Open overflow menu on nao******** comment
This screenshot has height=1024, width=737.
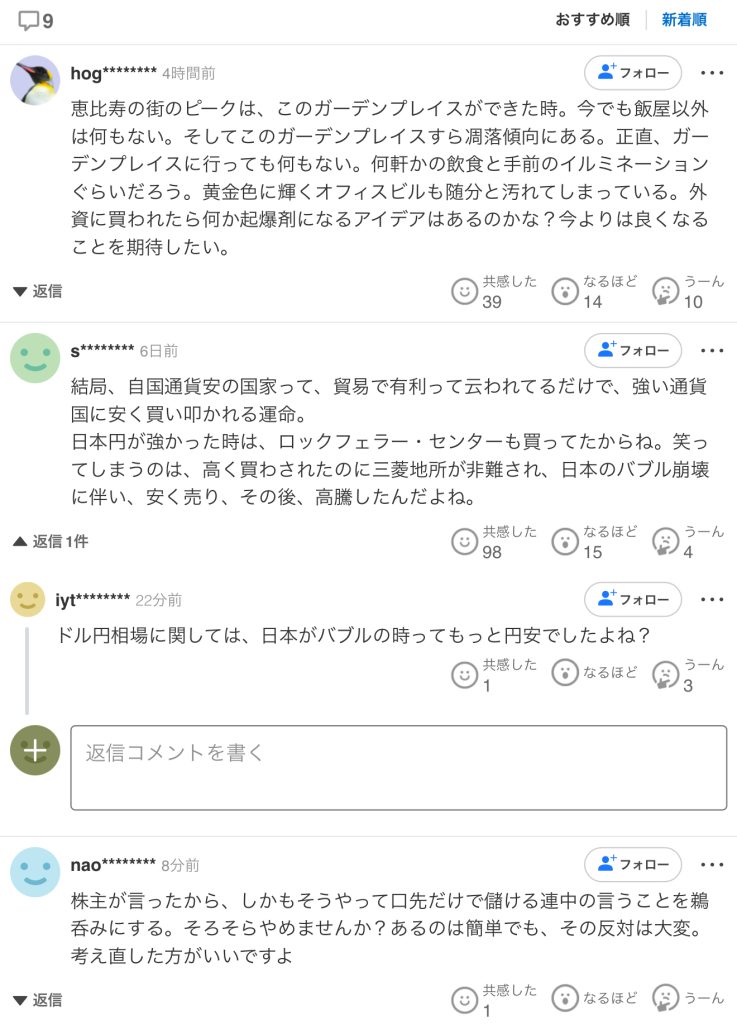coord(712,864)
